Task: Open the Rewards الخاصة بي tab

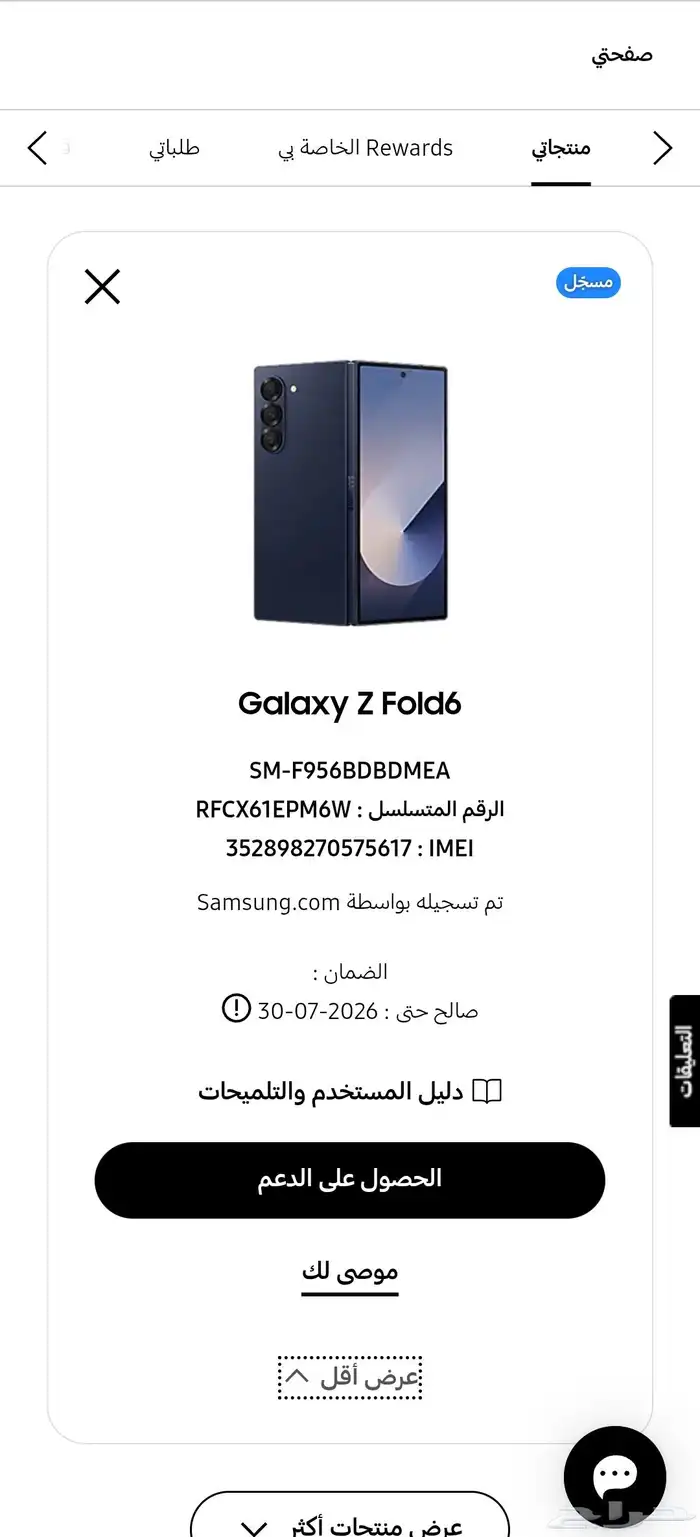Action: [x=365, y=149]
